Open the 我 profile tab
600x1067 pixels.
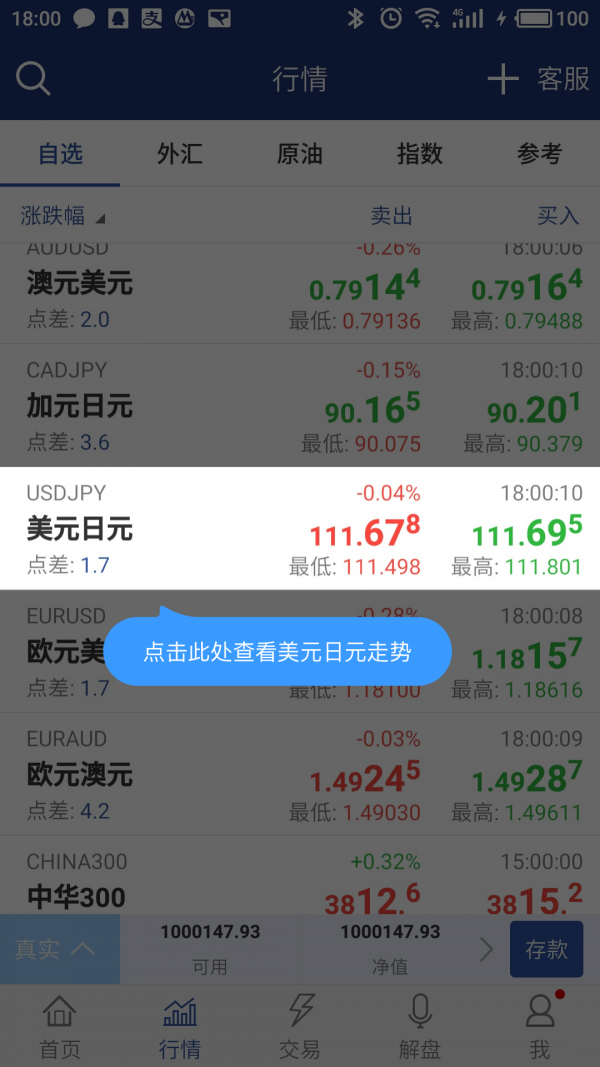540,1026
